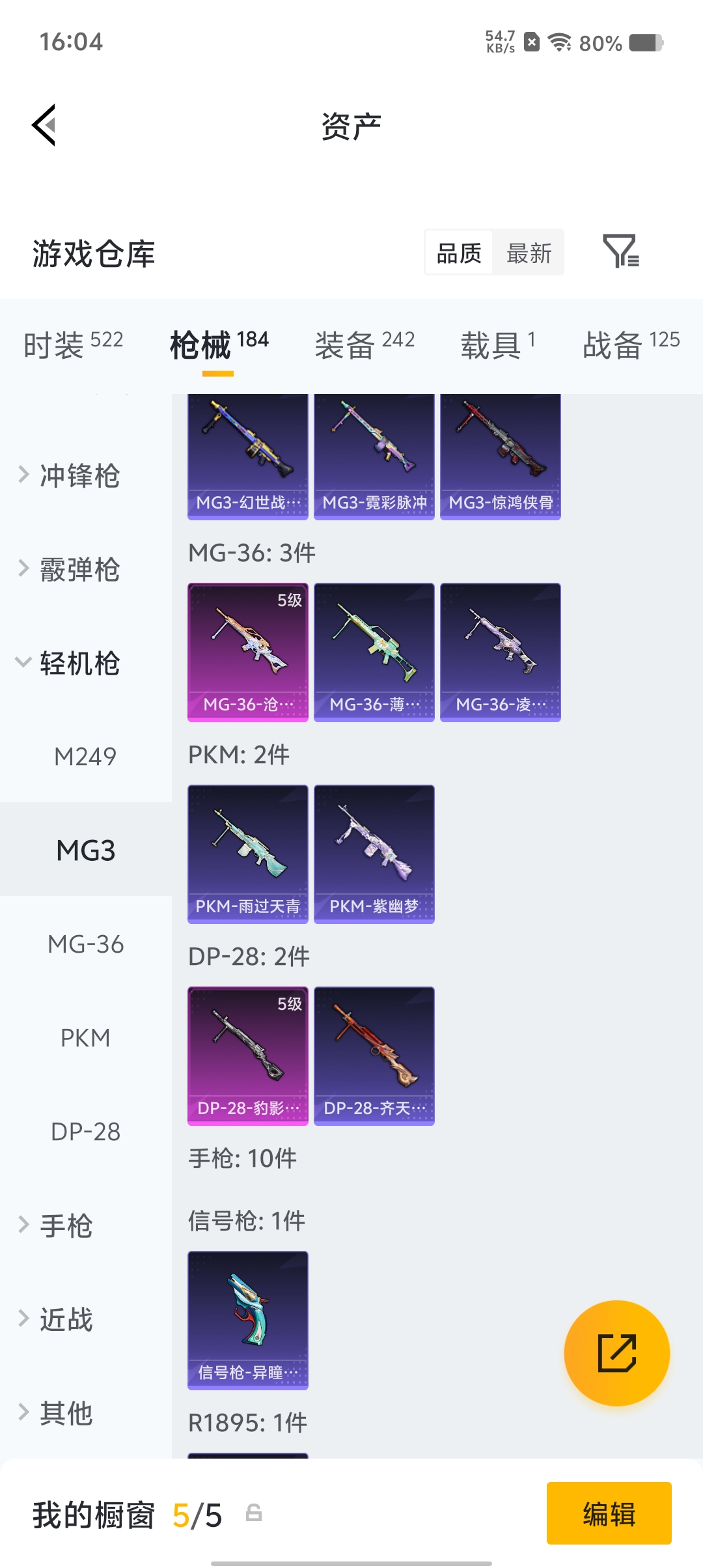Expand the 冲锋枪 category
The height and width of the screenshot is (1568, 703).
coord(78,475)
